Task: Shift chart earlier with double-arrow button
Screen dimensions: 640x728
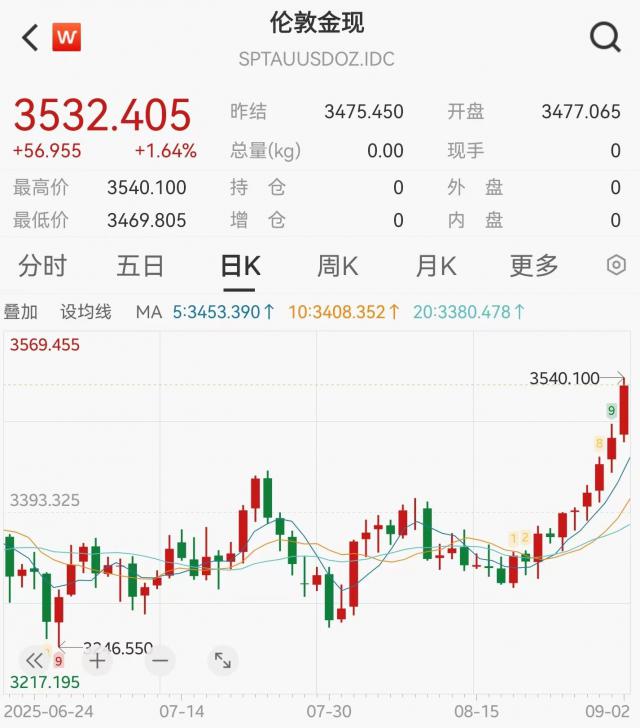Action: pyautogui.click(x=34, y=660)
